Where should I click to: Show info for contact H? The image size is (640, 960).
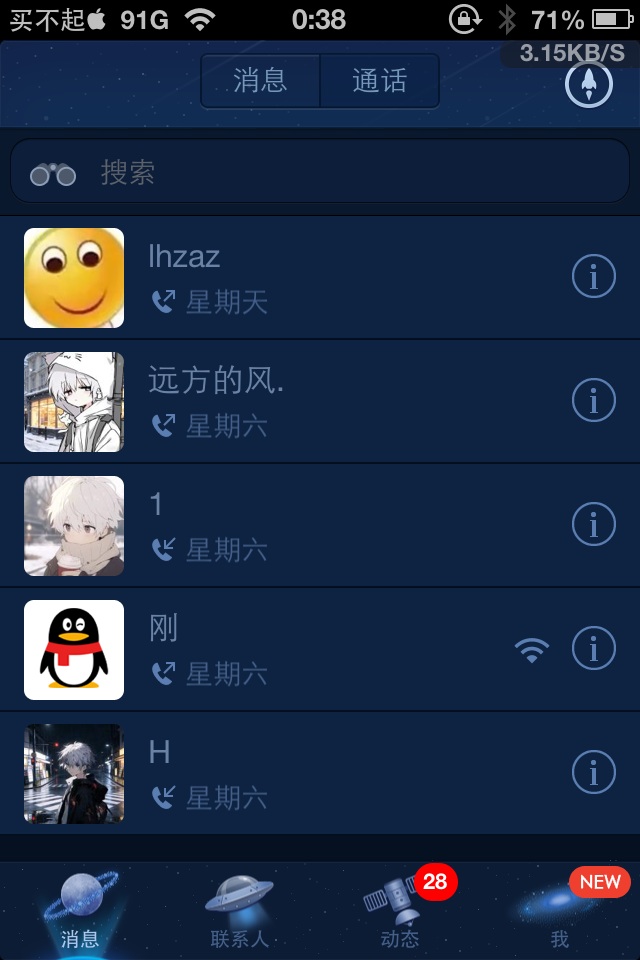tap(593, 774)
